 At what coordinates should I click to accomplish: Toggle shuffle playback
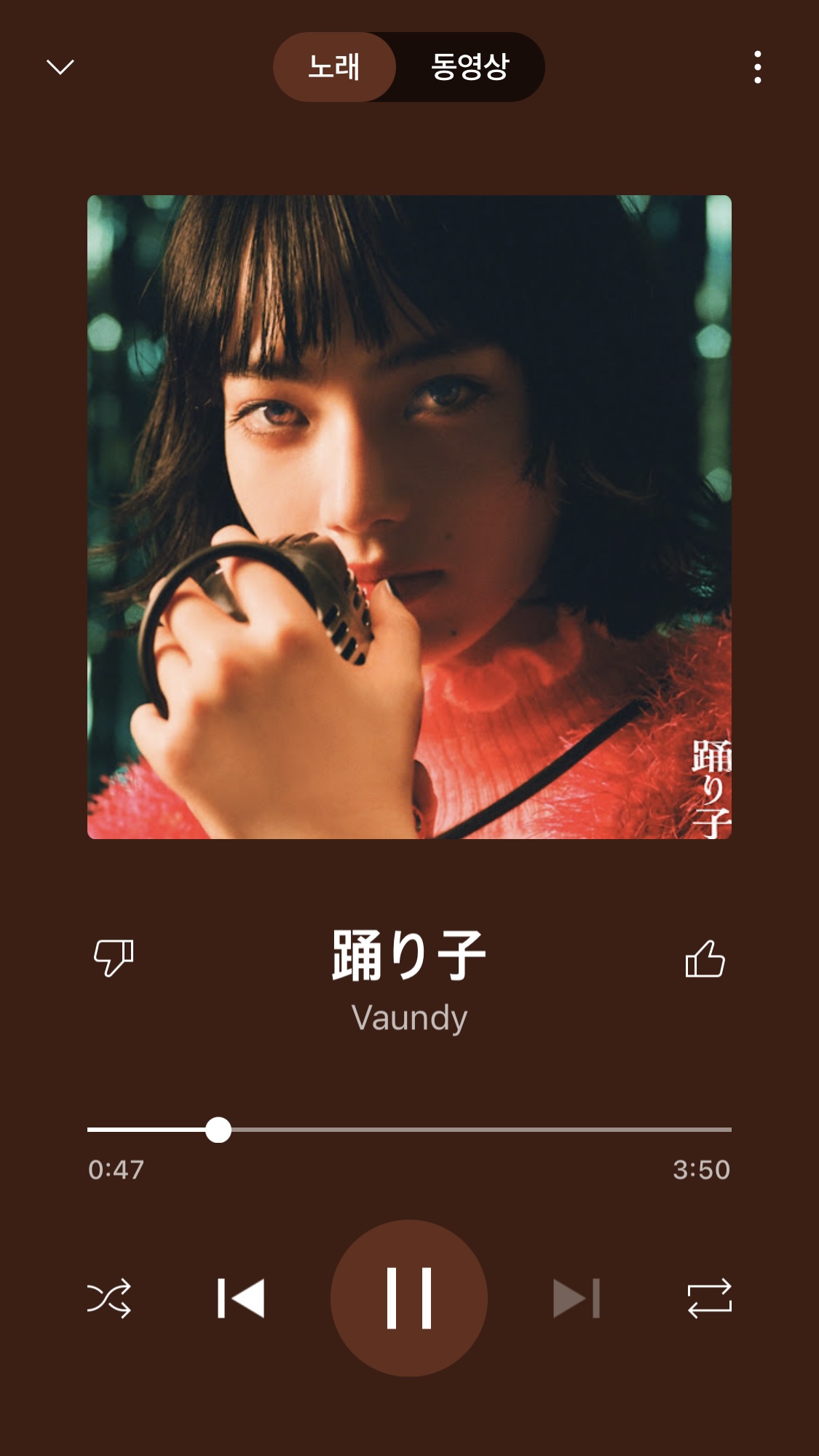point(109,1298)
